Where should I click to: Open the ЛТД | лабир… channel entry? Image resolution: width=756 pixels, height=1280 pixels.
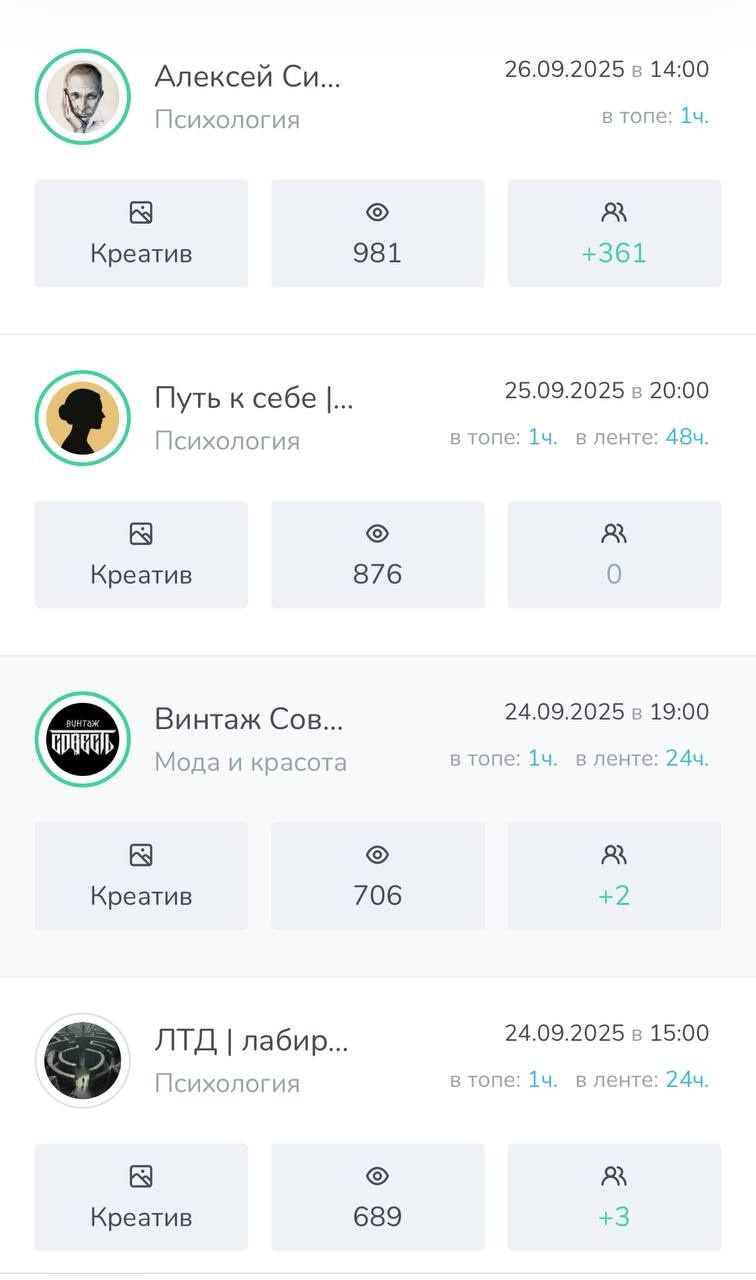click(x=251, y=1040)
